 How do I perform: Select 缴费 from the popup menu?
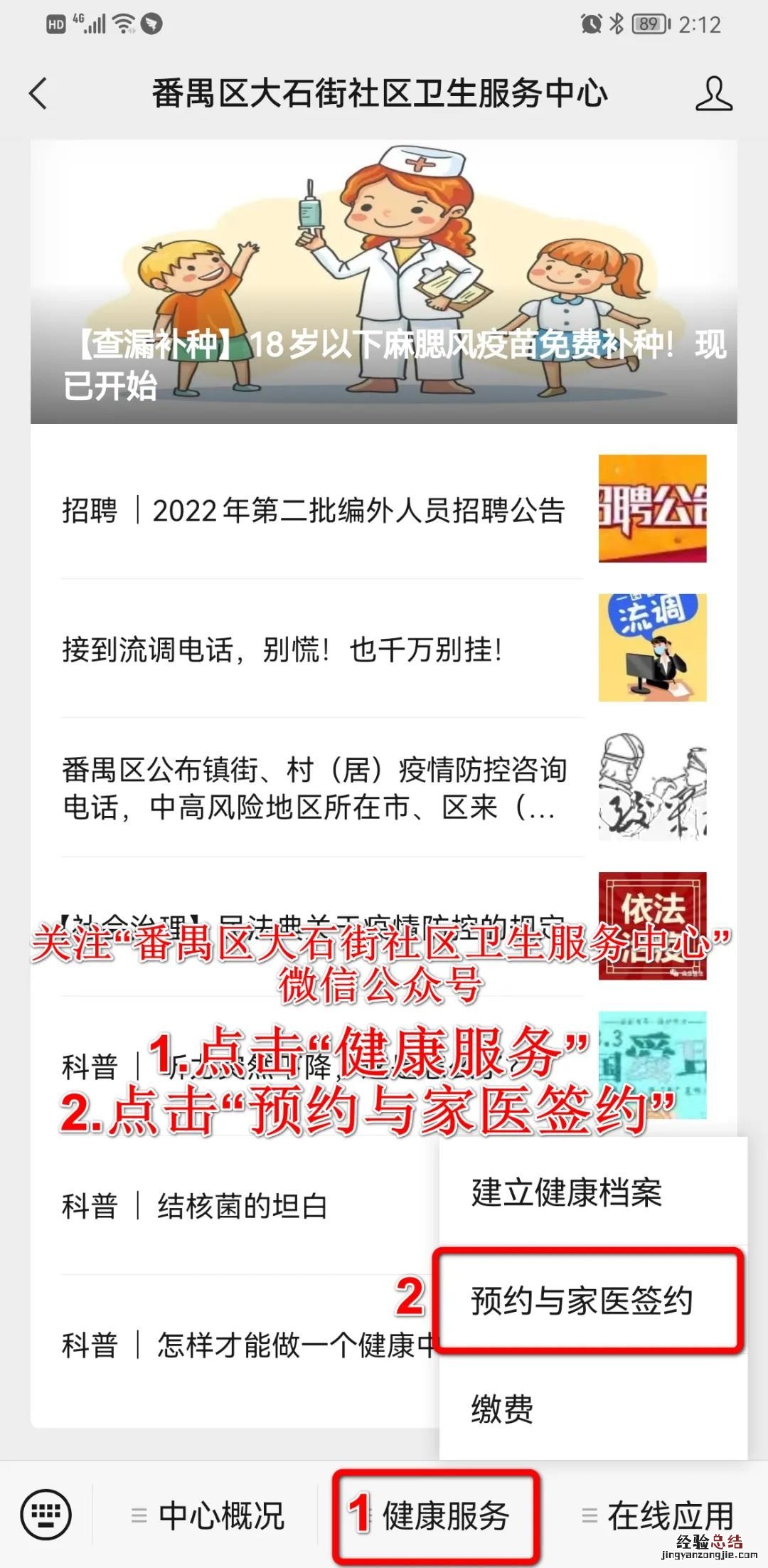(502, 1409)
